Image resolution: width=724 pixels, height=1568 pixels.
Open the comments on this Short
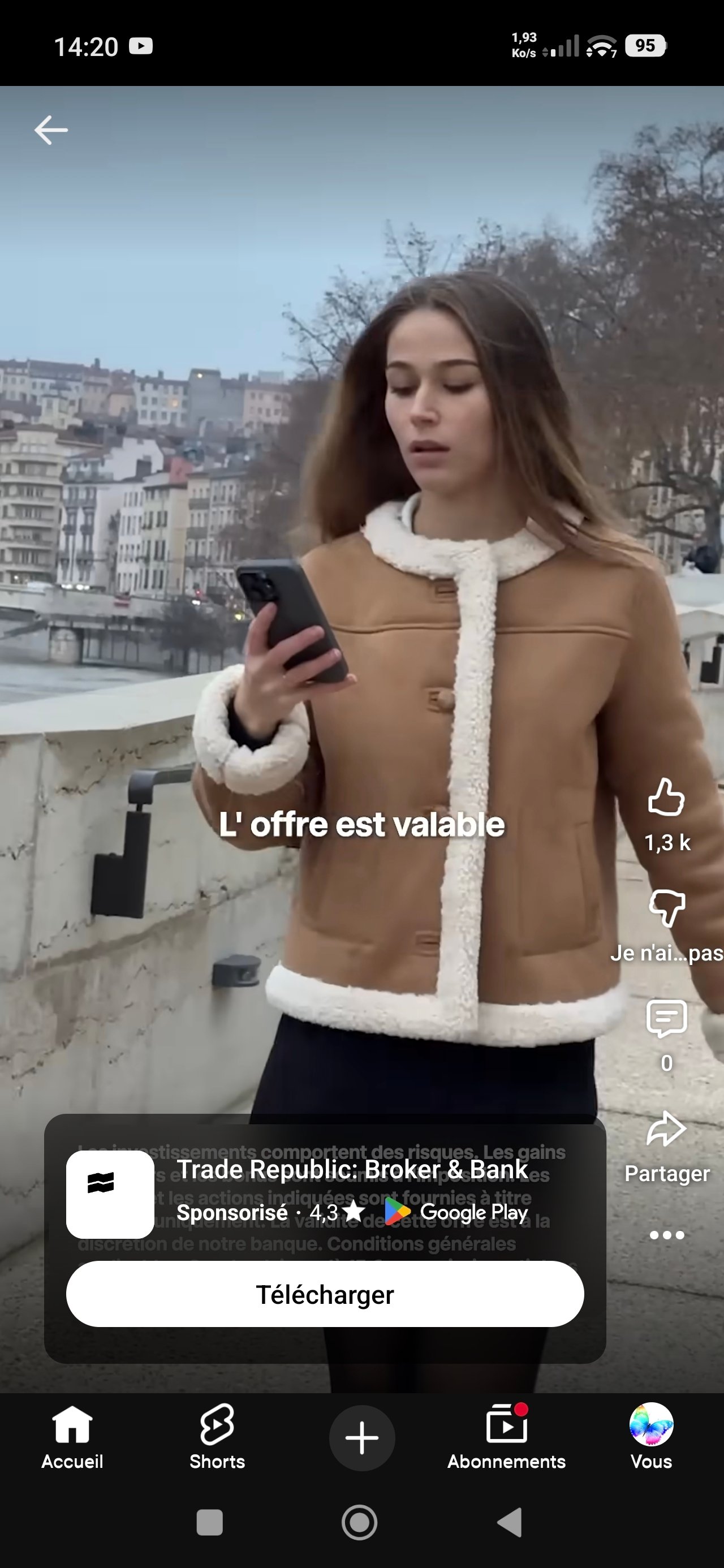(666, 1019)
